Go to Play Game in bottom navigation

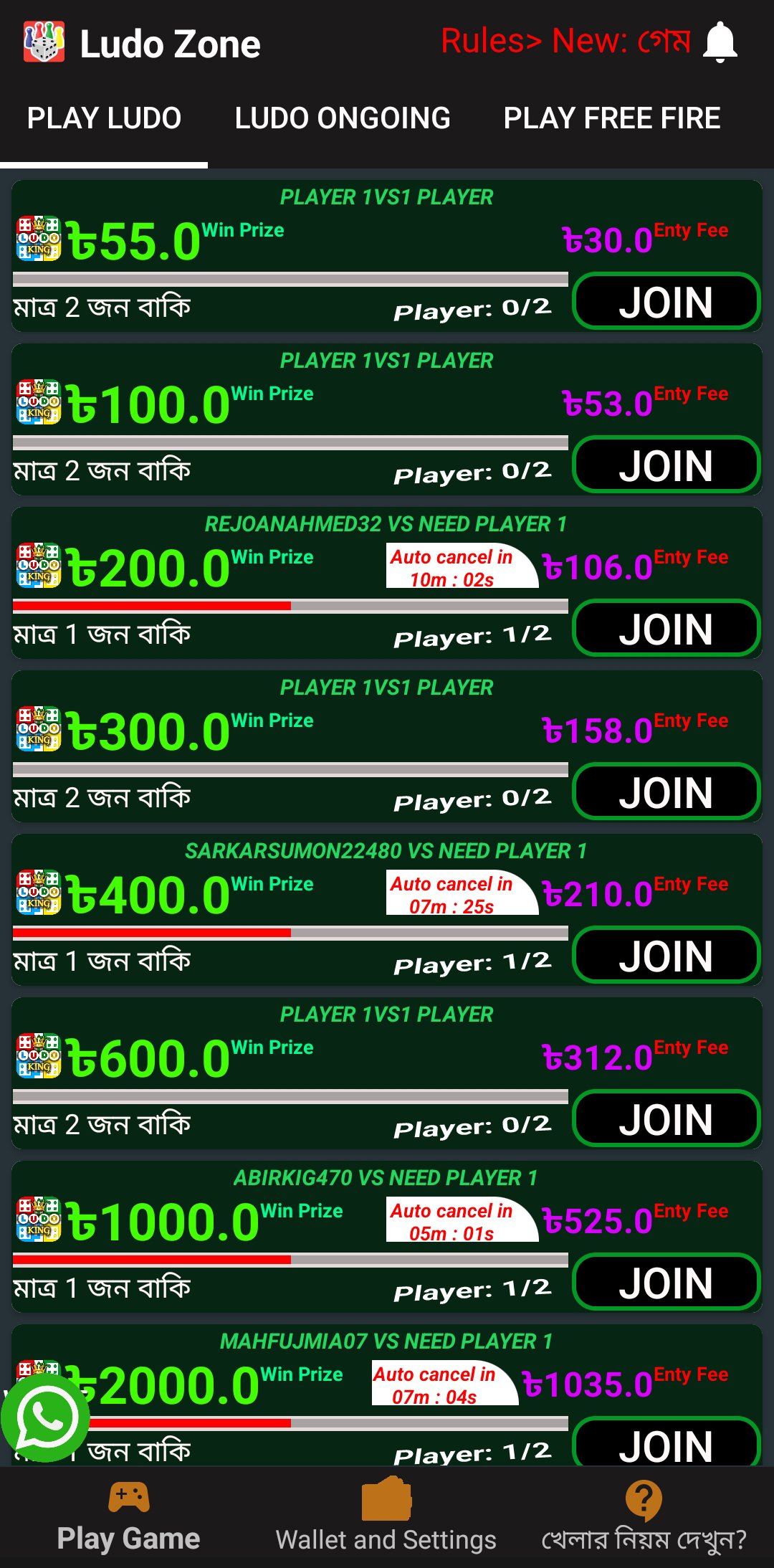[x=128, y=1516]
